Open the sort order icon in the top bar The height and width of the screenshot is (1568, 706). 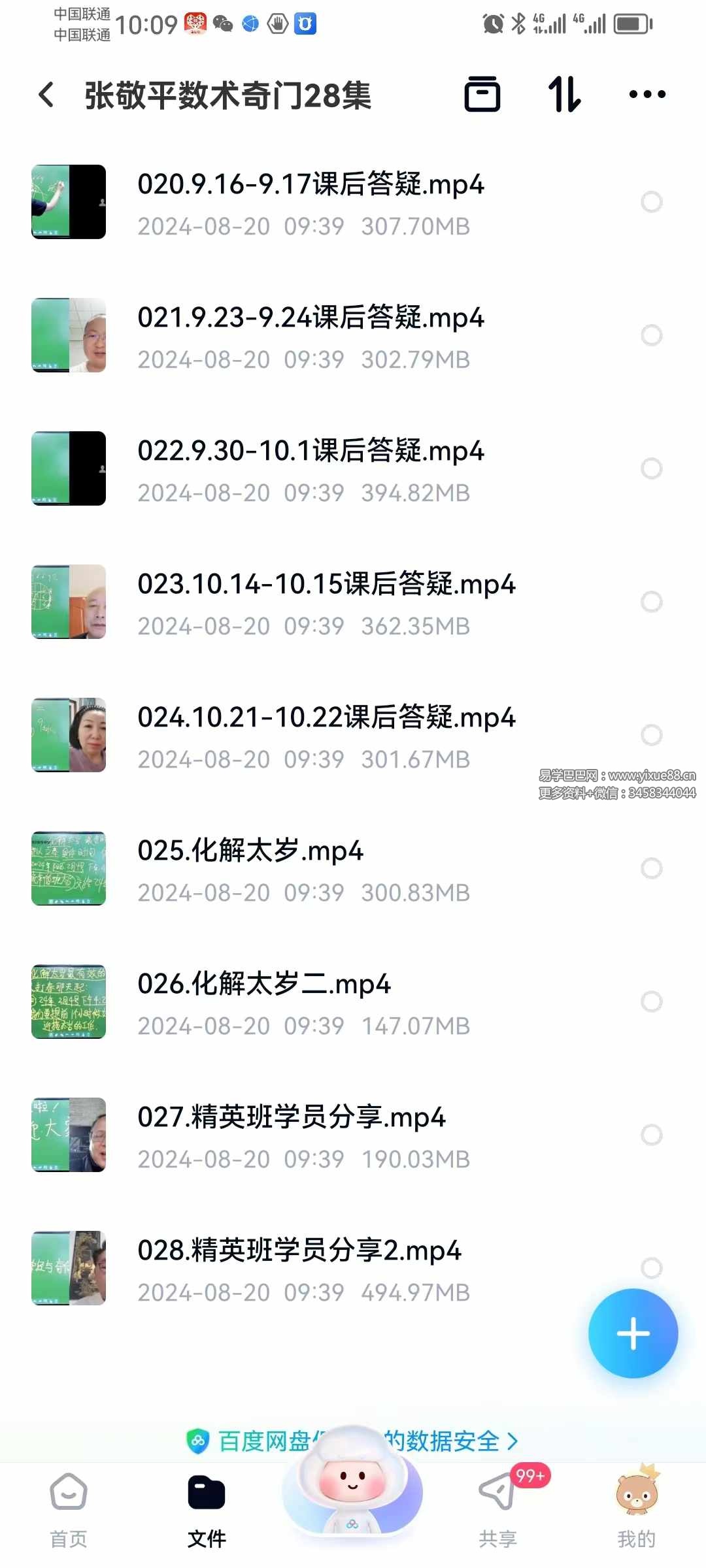(565, 95)
